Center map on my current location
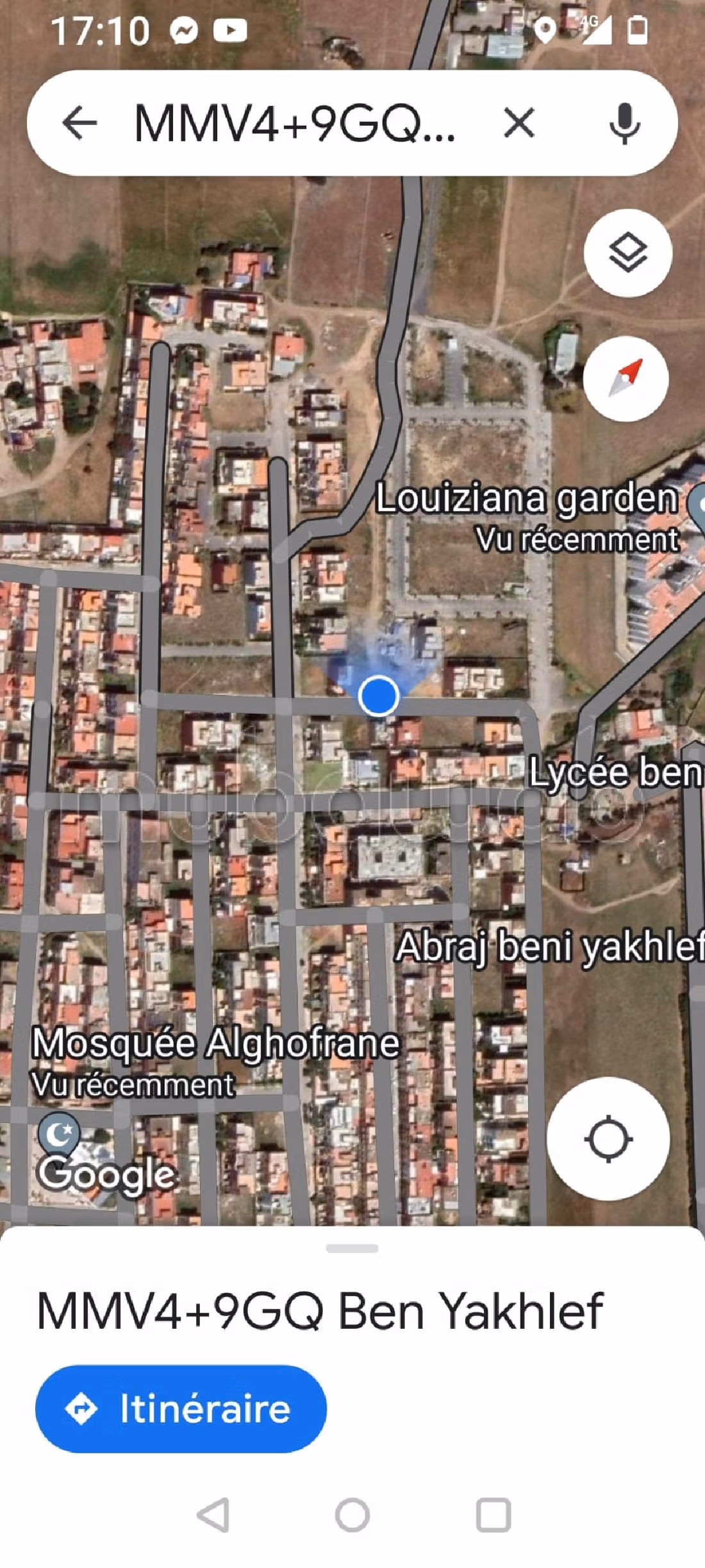 point(608,1139)
